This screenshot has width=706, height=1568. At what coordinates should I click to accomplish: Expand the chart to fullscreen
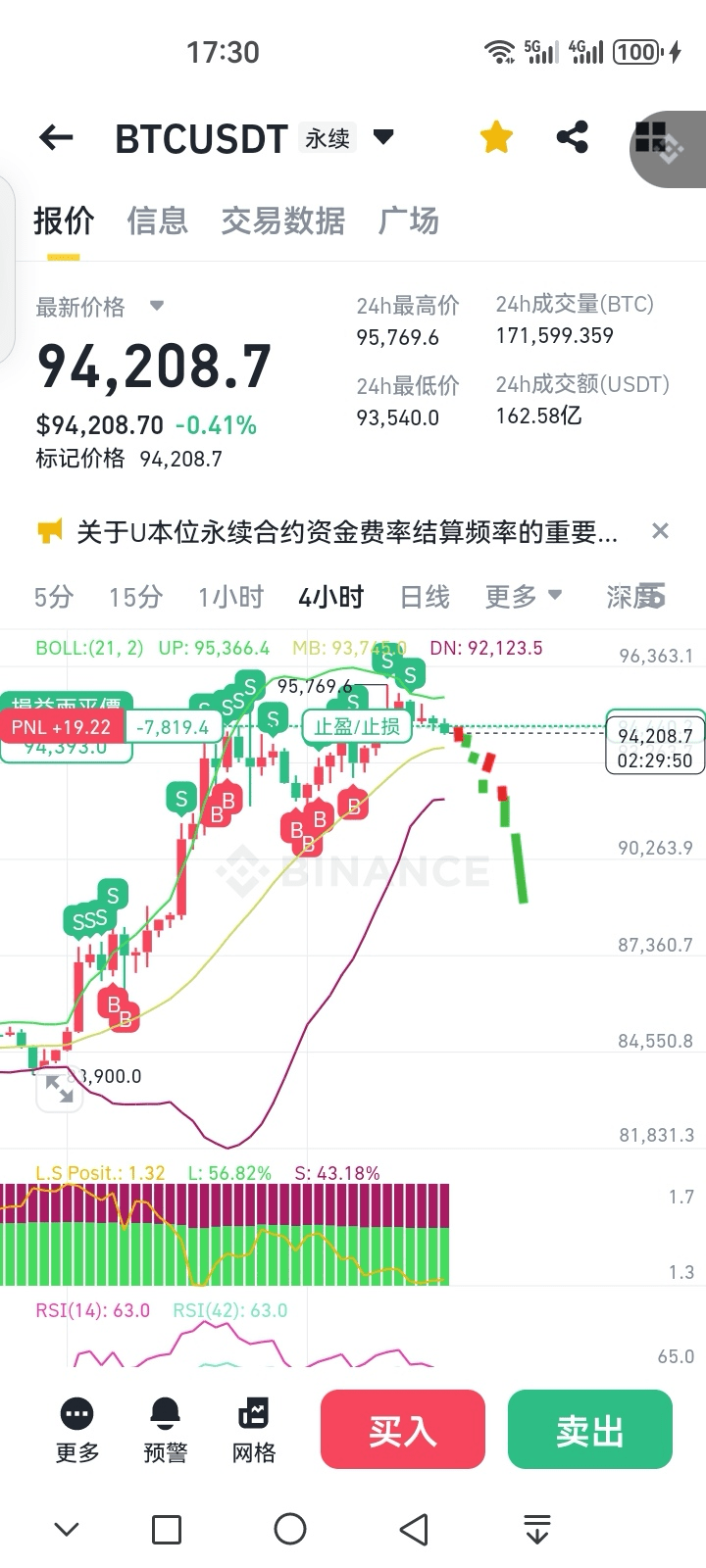(59, 1089)
